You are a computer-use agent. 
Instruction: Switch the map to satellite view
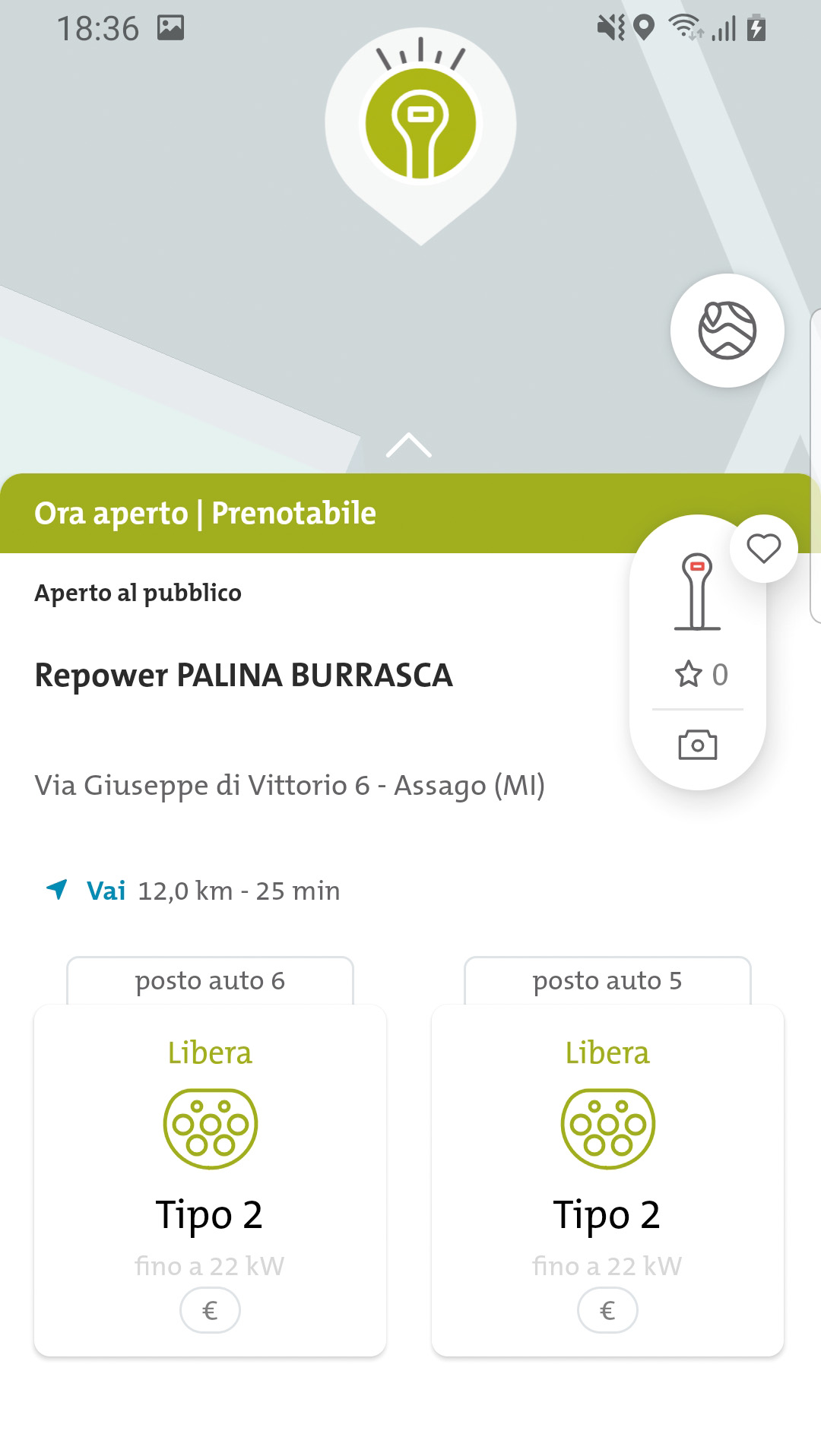(x=727, y=331)
